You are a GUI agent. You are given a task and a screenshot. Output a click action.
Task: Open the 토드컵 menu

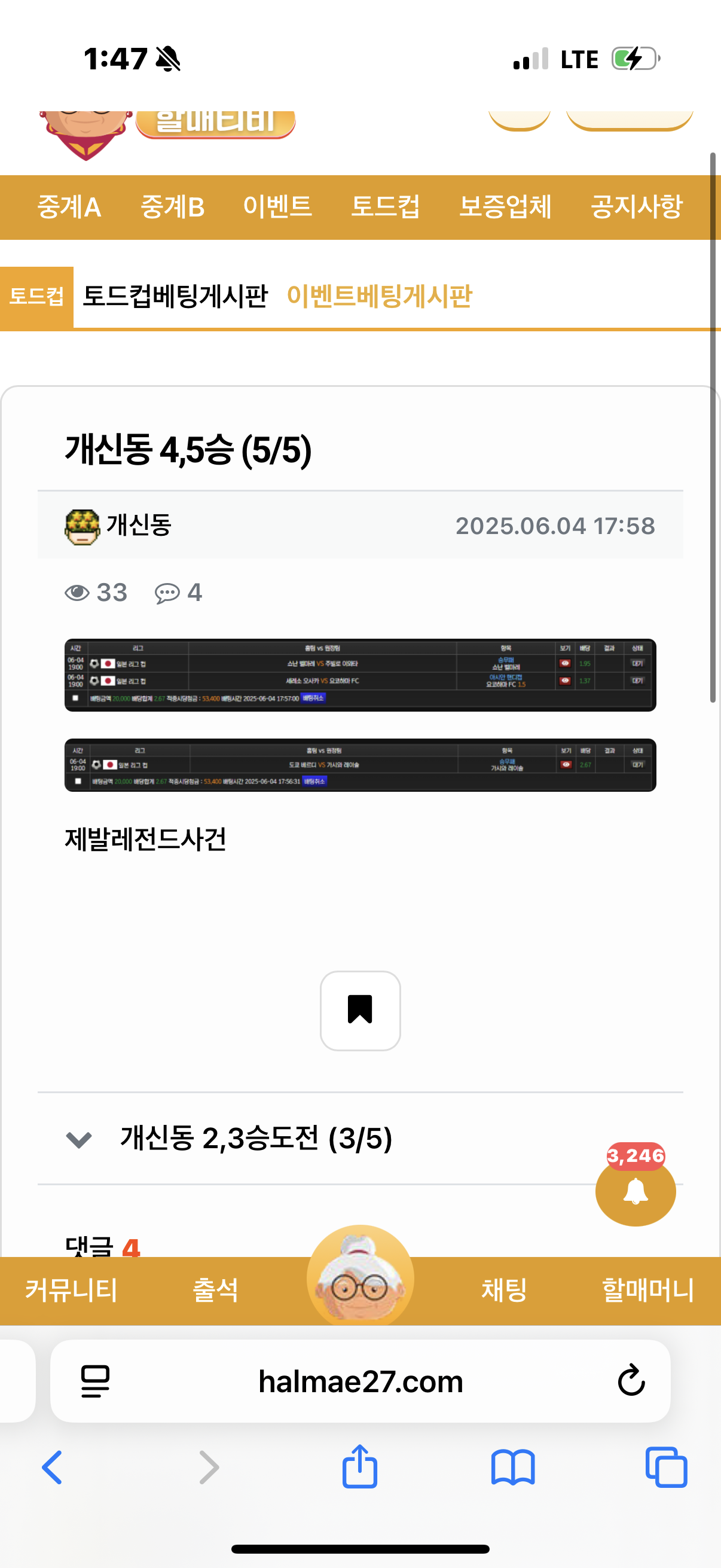385,207
